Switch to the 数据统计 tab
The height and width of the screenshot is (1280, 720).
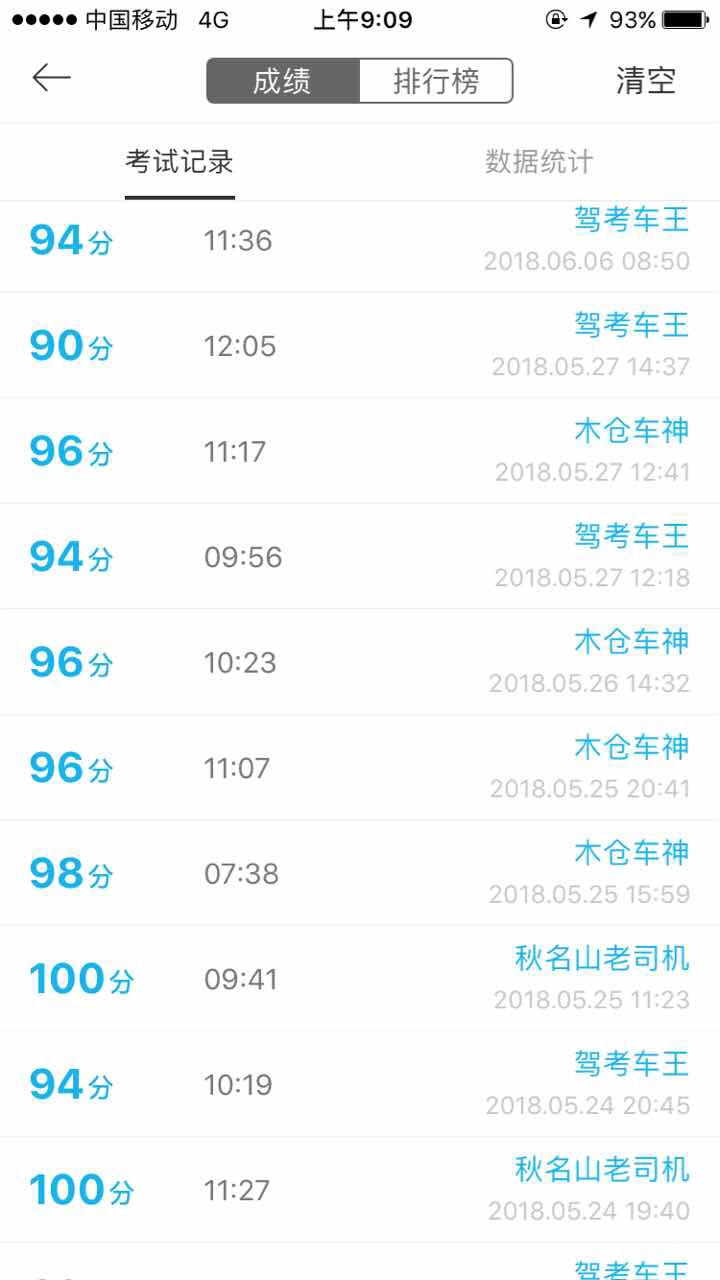[x=540, y=162]
